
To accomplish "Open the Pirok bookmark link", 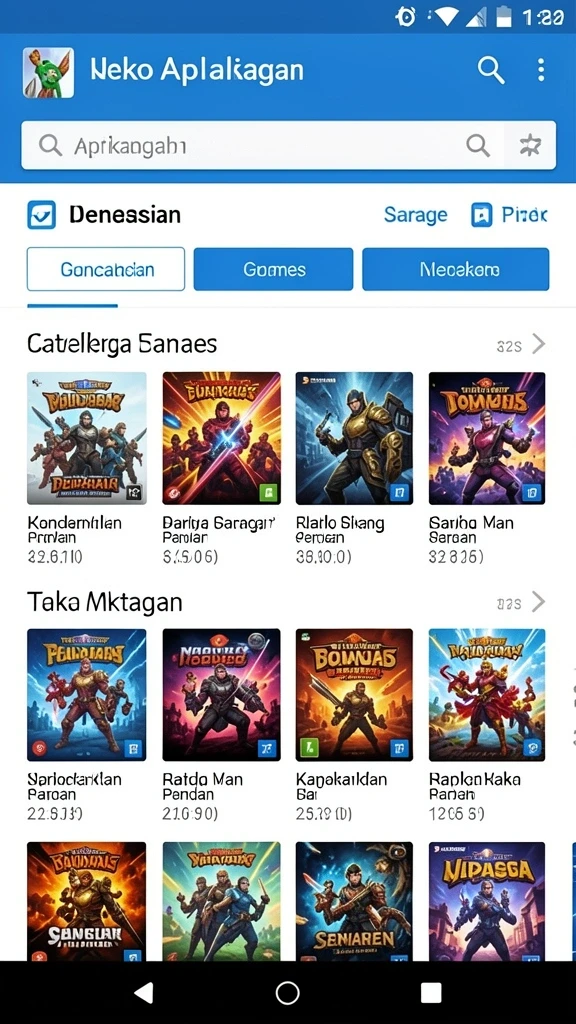I will pyautogui.click(x=509, y=214).
